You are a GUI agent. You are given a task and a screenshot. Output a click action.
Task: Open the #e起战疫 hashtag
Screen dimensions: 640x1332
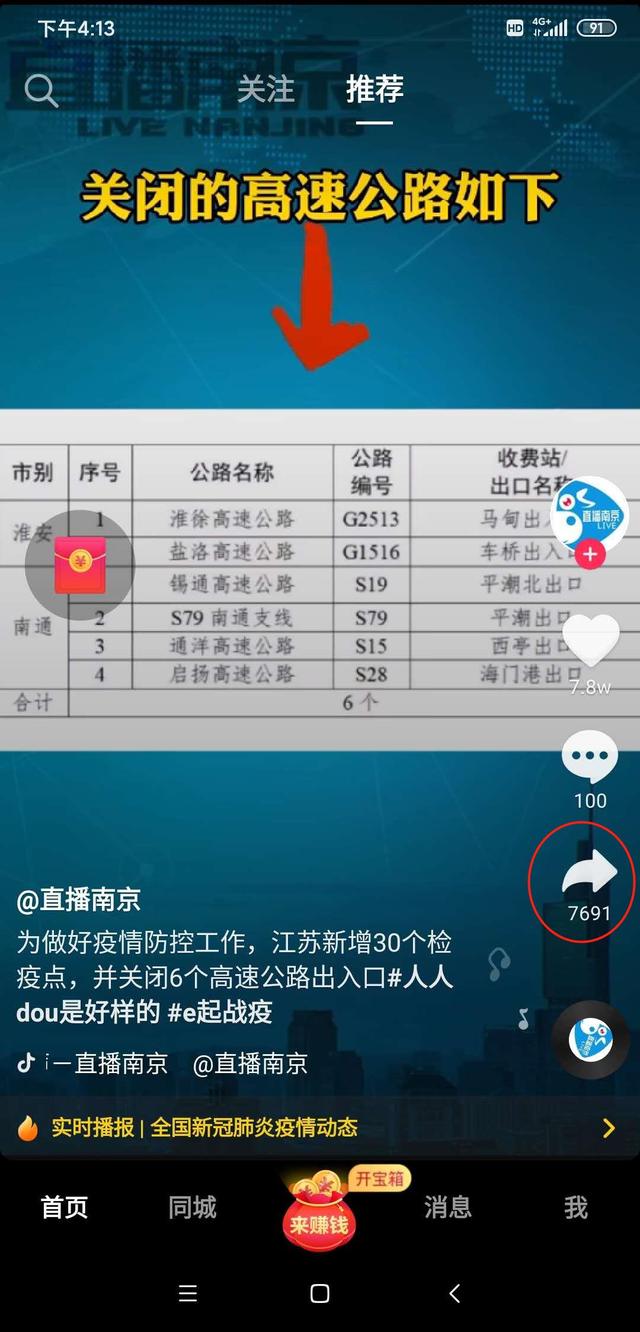(x=220, y=1012)
